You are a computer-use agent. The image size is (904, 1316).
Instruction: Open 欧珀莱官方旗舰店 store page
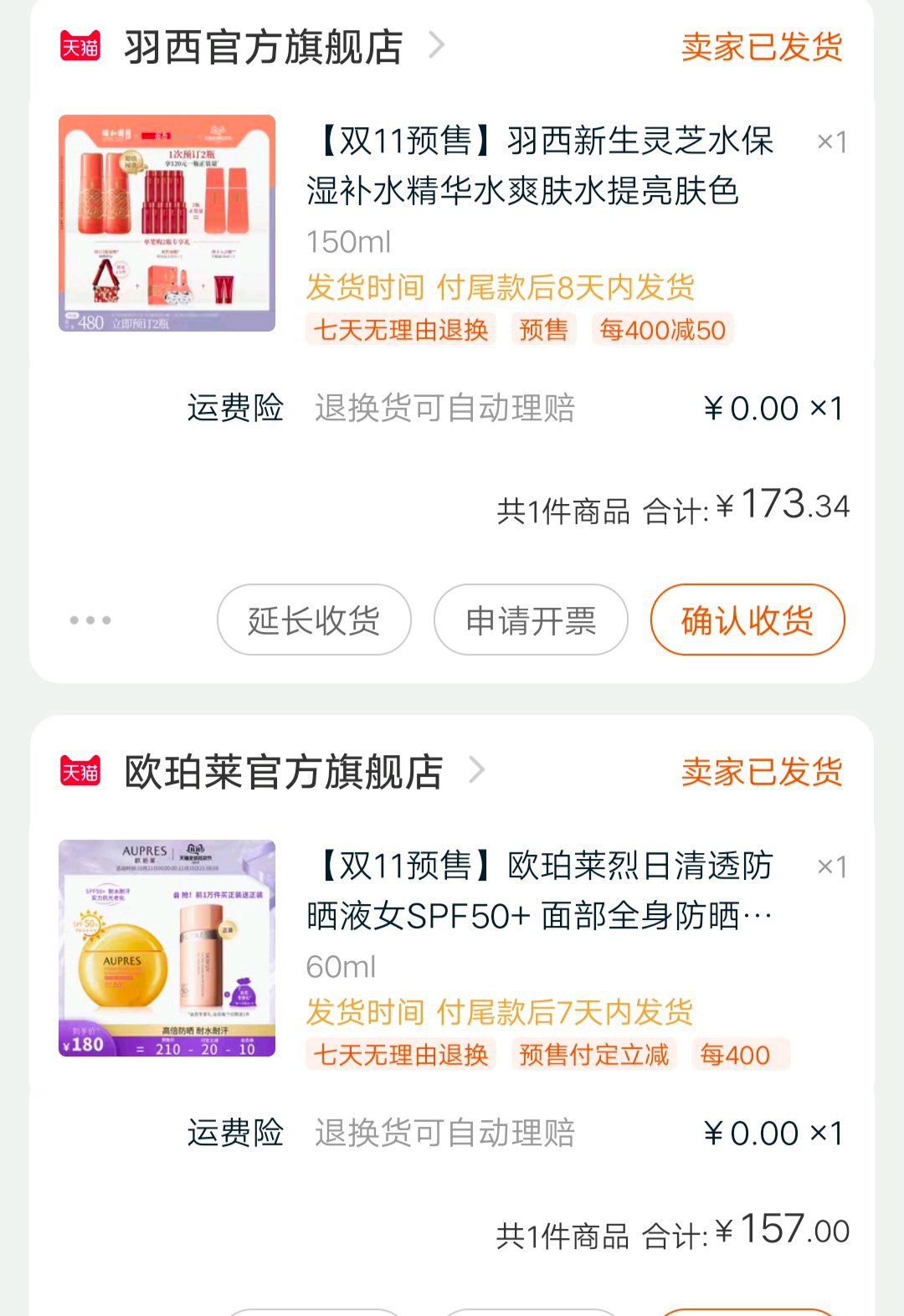[284, 772]
